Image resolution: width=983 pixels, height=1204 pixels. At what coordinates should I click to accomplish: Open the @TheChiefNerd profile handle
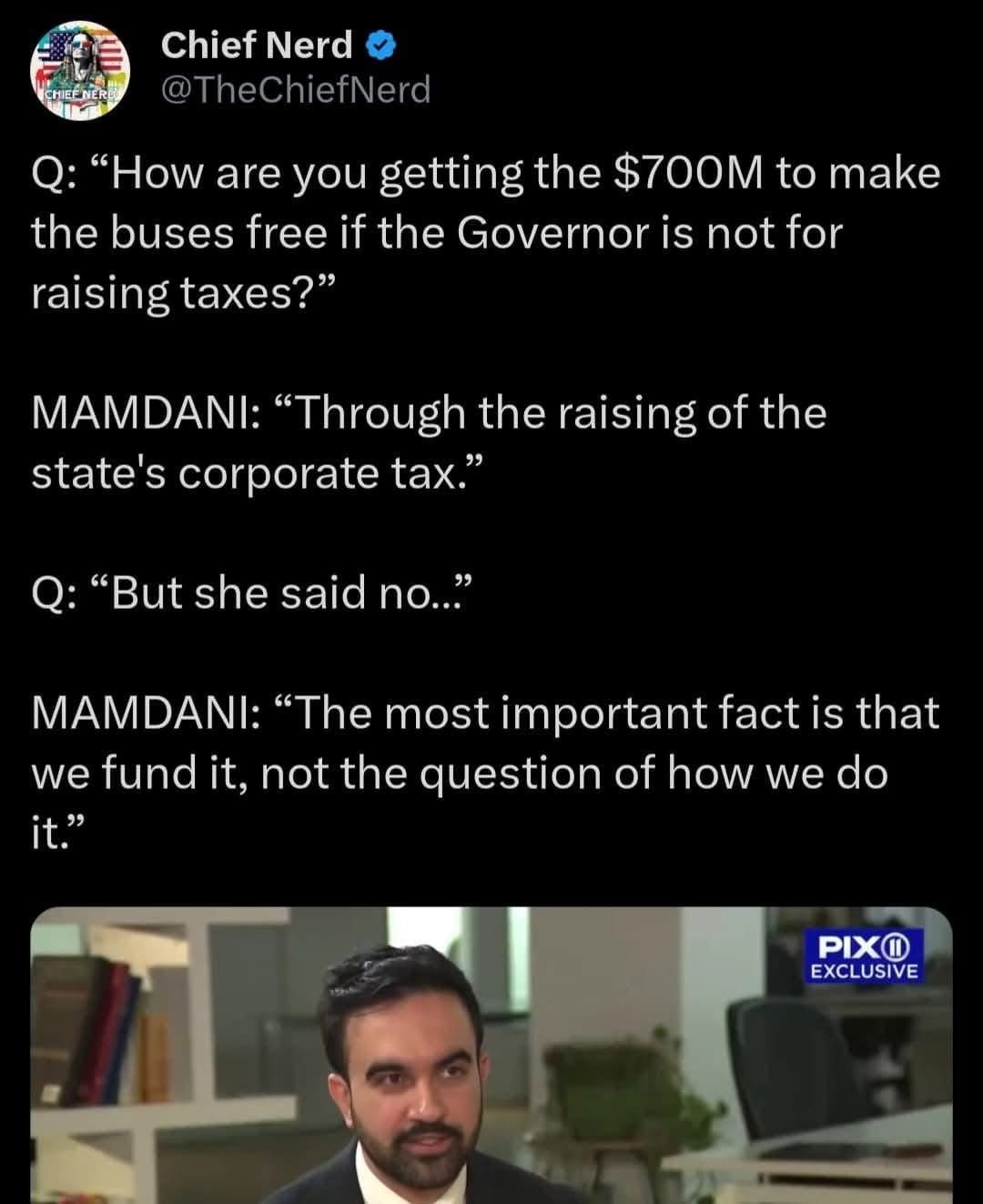tap(295, 90)
